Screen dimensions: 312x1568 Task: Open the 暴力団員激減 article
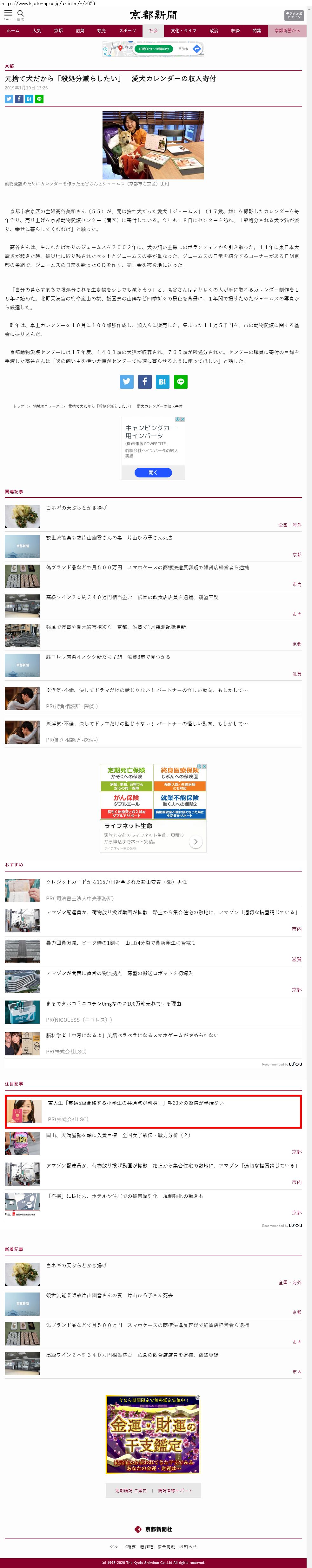pos(121,943)
